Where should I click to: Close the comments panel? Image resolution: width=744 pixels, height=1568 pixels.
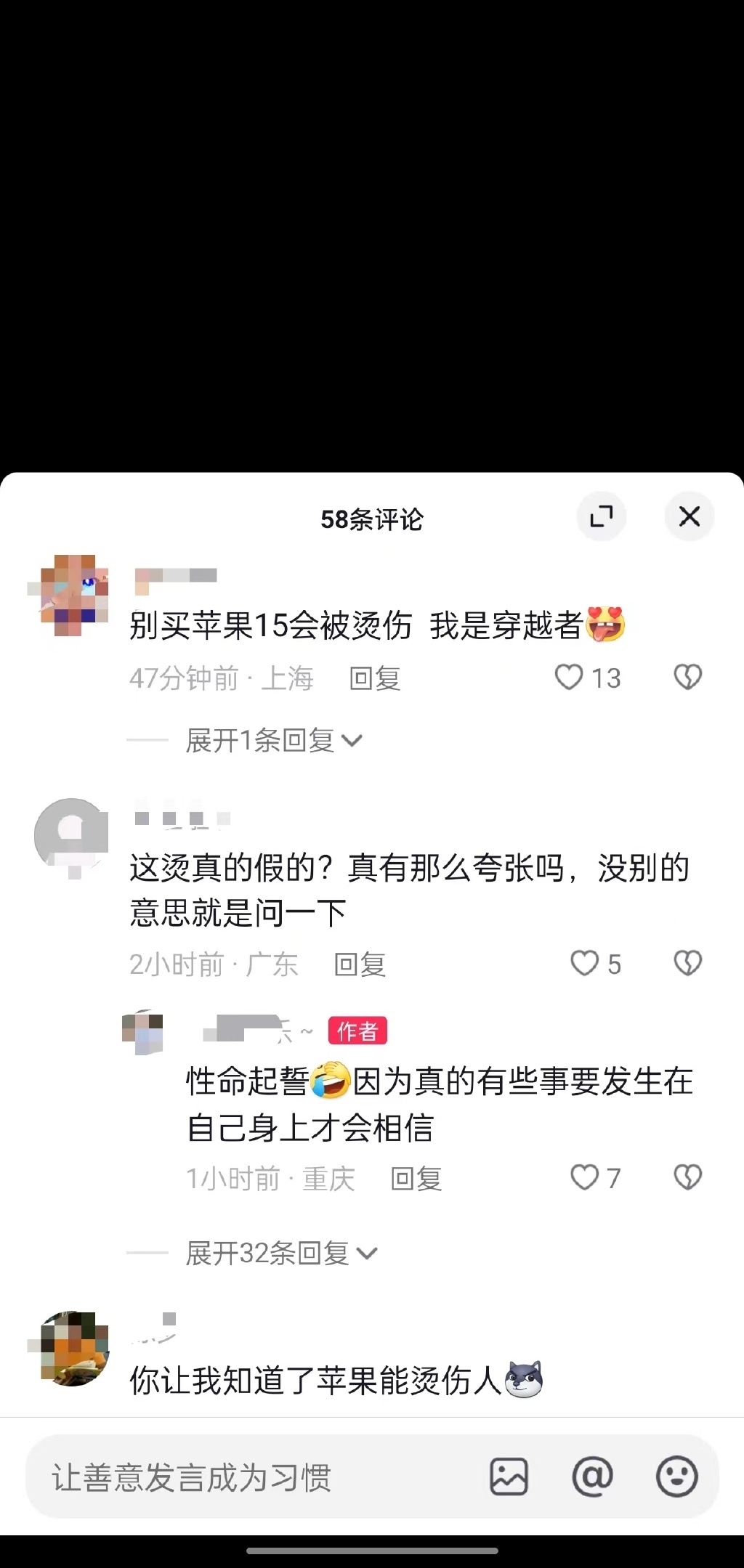[689, 516]
